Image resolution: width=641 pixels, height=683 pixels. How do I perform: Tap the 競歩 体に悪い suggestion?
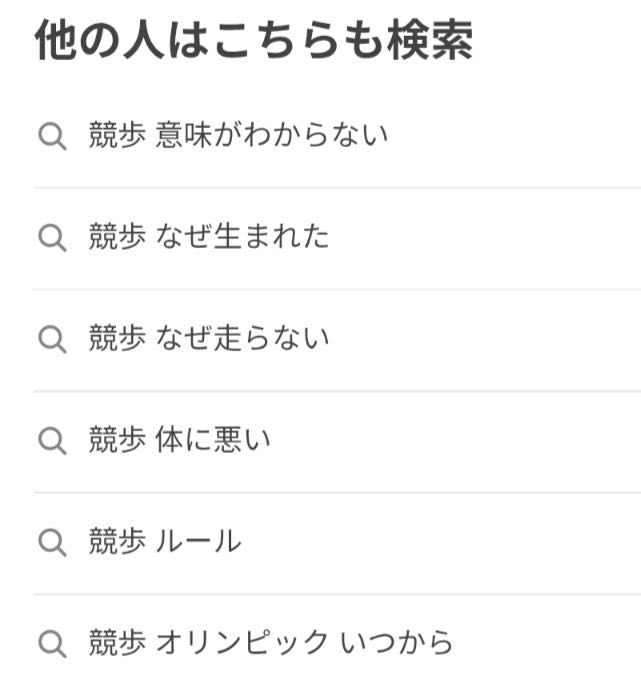click(179, 440)
